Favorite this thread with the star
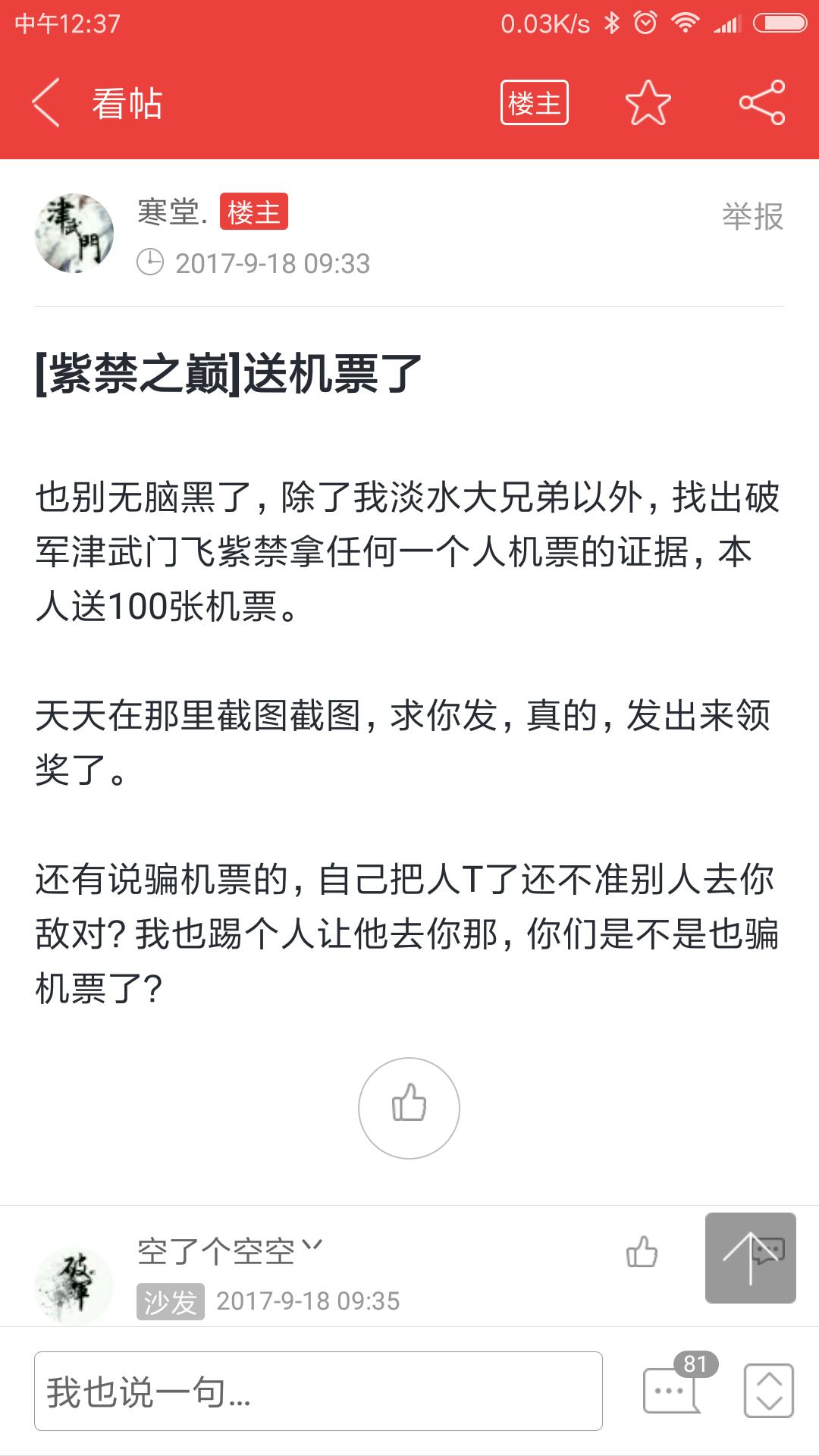Viewport: 819px width, 1456px height. (x=648, y=103)
